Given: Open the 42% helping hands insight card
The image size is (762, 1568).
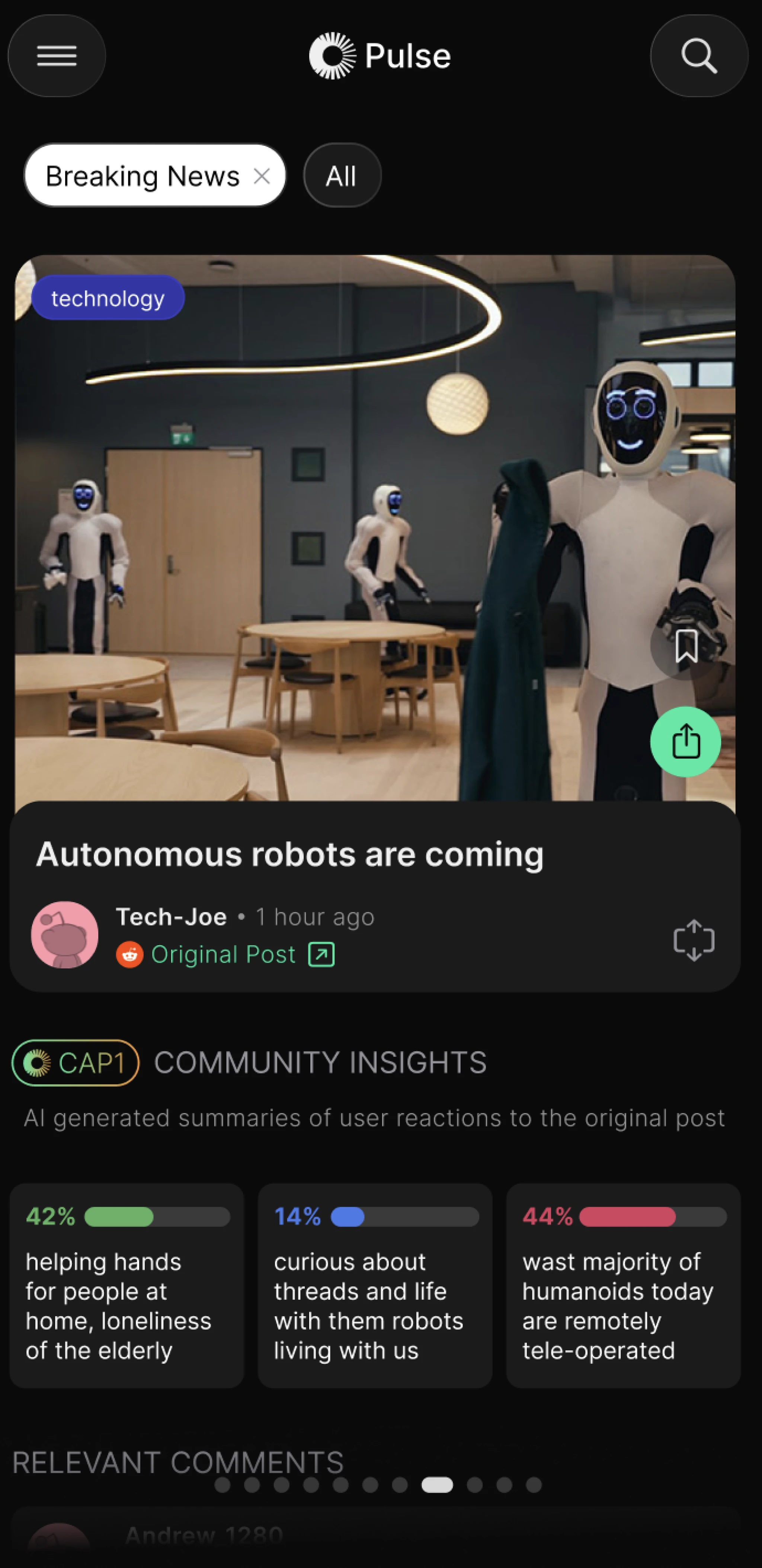Looking at the screenshot, I should [x=127, y=1286].
